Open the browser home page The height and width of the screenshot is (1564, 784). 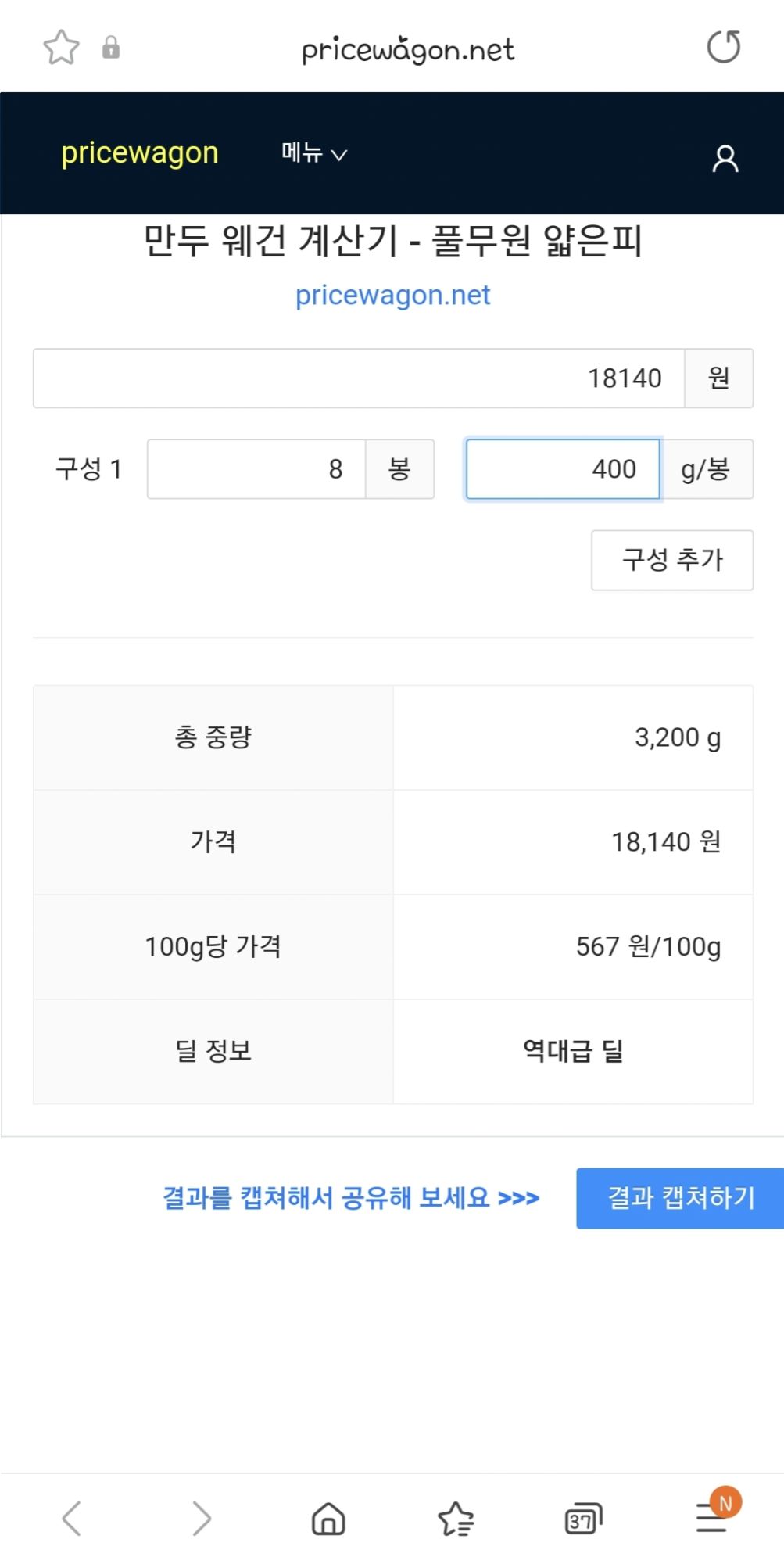pos(328,1519)
